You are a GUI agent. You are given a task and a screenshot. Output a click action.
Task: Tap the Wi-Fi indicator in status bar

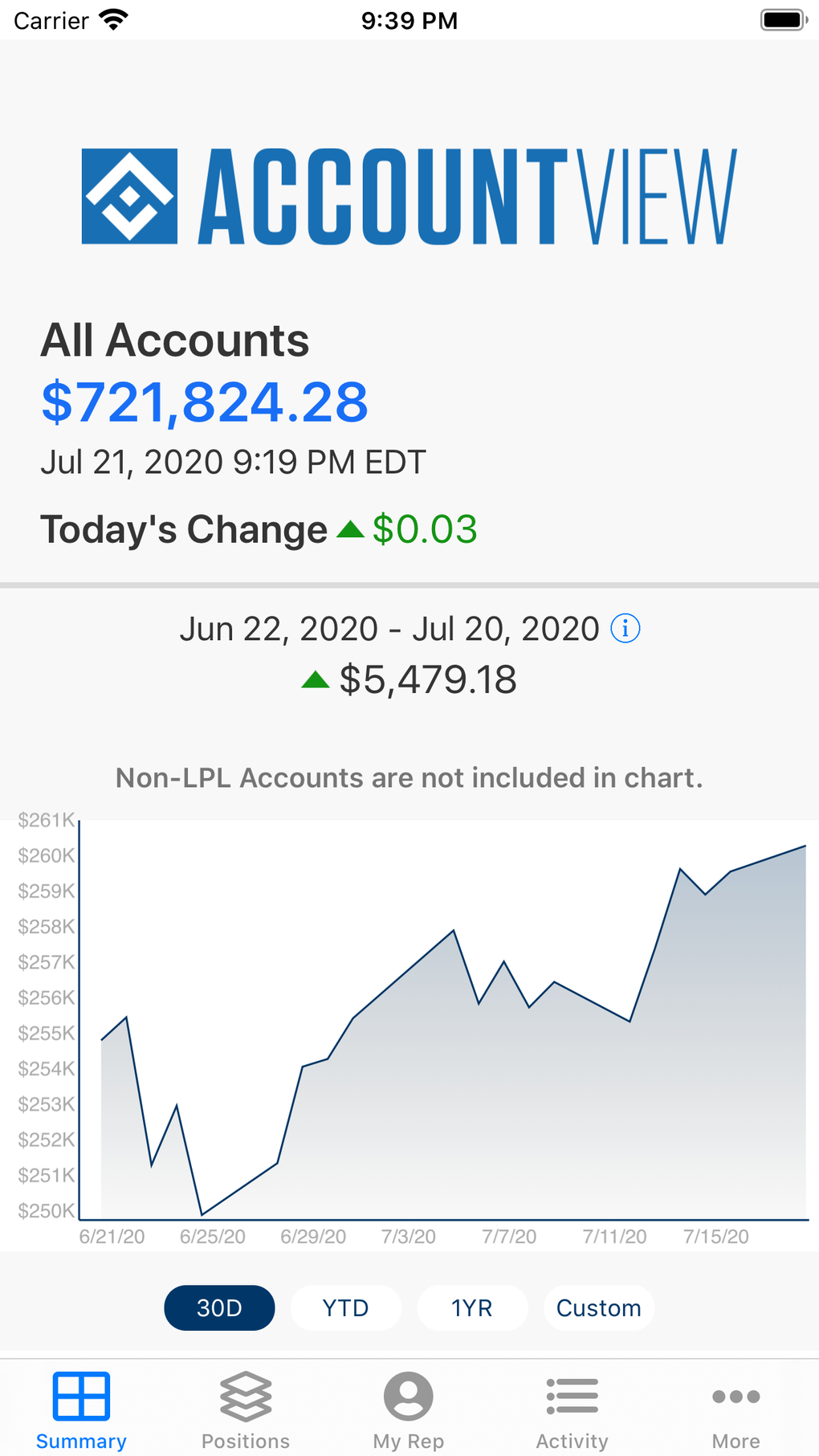[115, 19]
